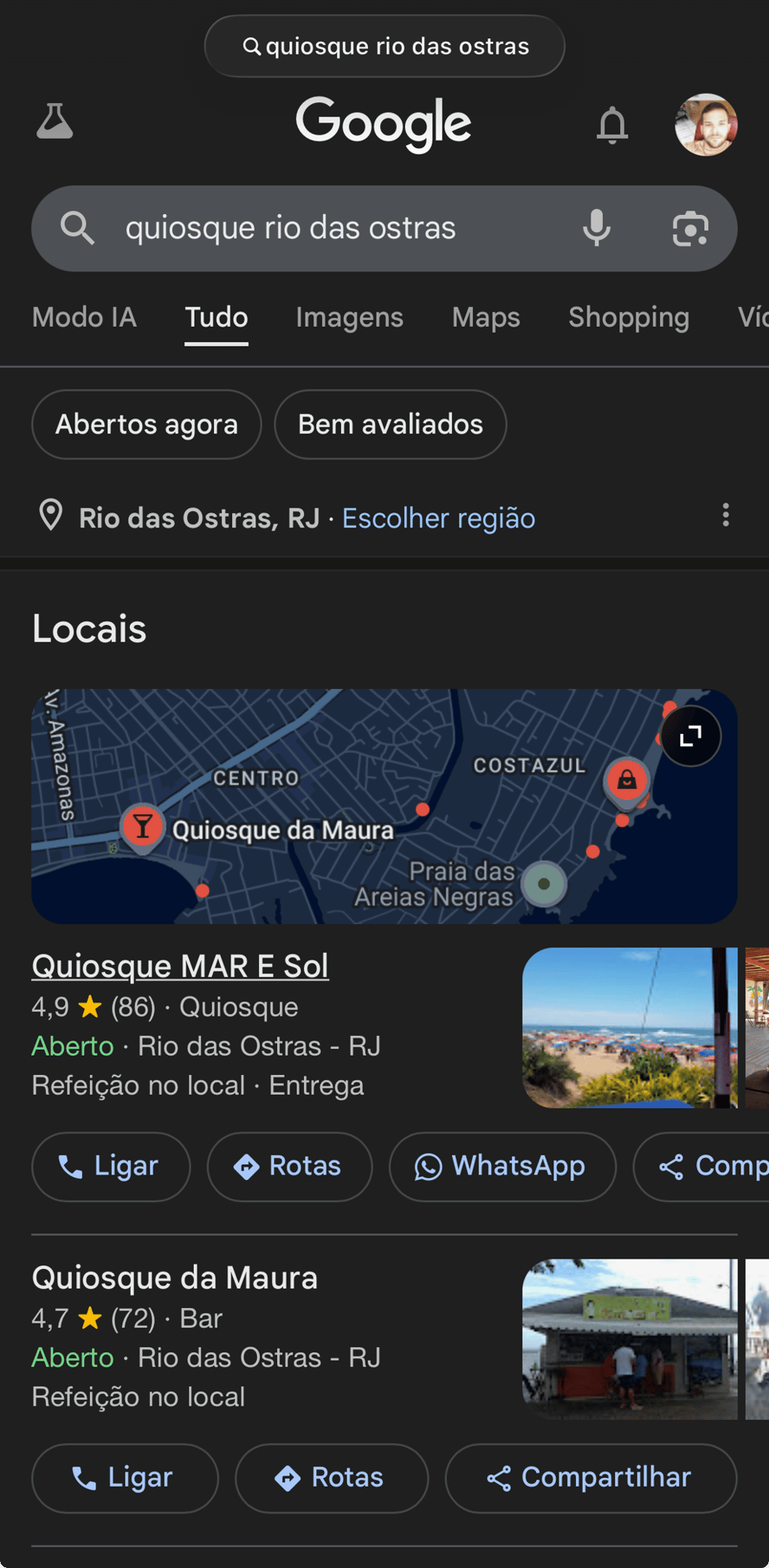The width and height of the screenshot is (769, 1568).
Task: Open Search Labs flask icon
Action: (x=55, y=122)
